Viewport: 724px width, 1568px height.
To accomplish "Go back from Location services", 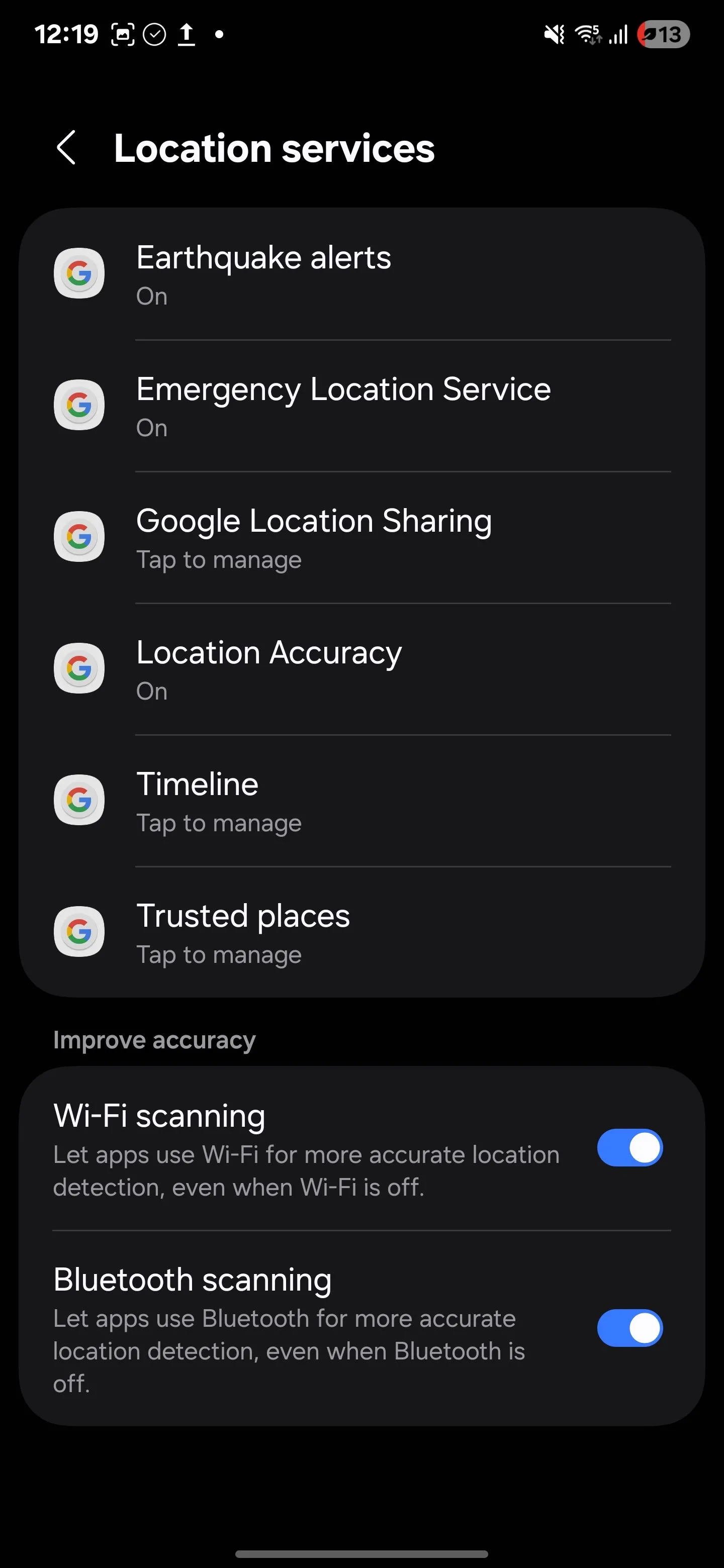I will (x=66, y=148).
